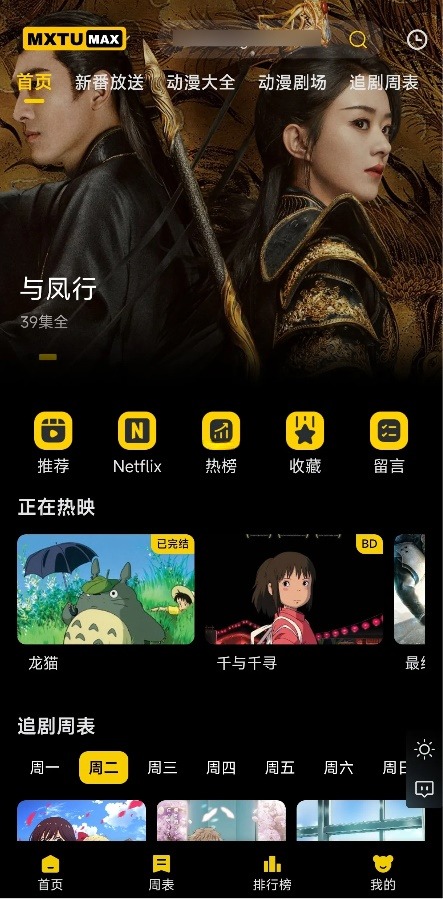Go to 周表 in bottom navigation

(161, 872)
